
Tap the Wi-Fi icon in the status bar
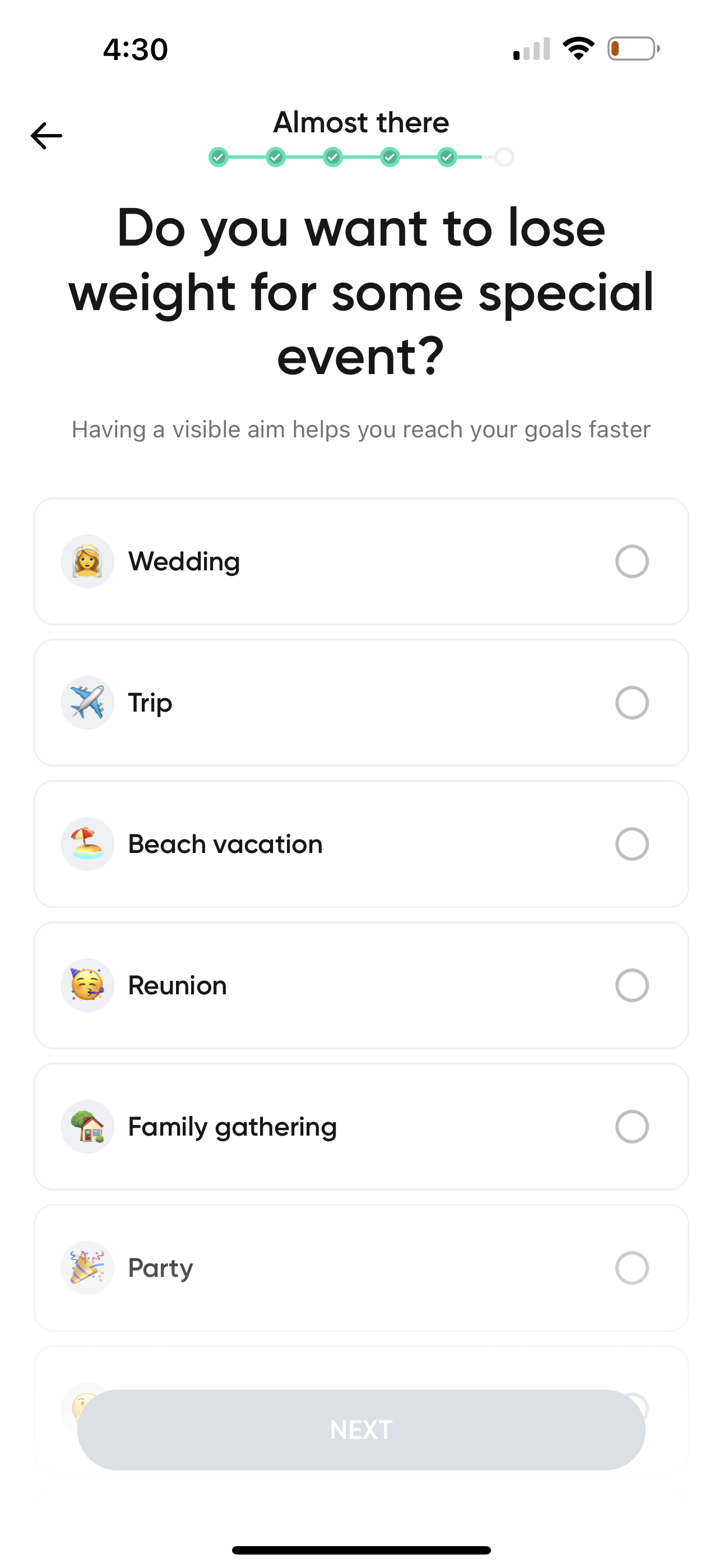pos(577,49)
